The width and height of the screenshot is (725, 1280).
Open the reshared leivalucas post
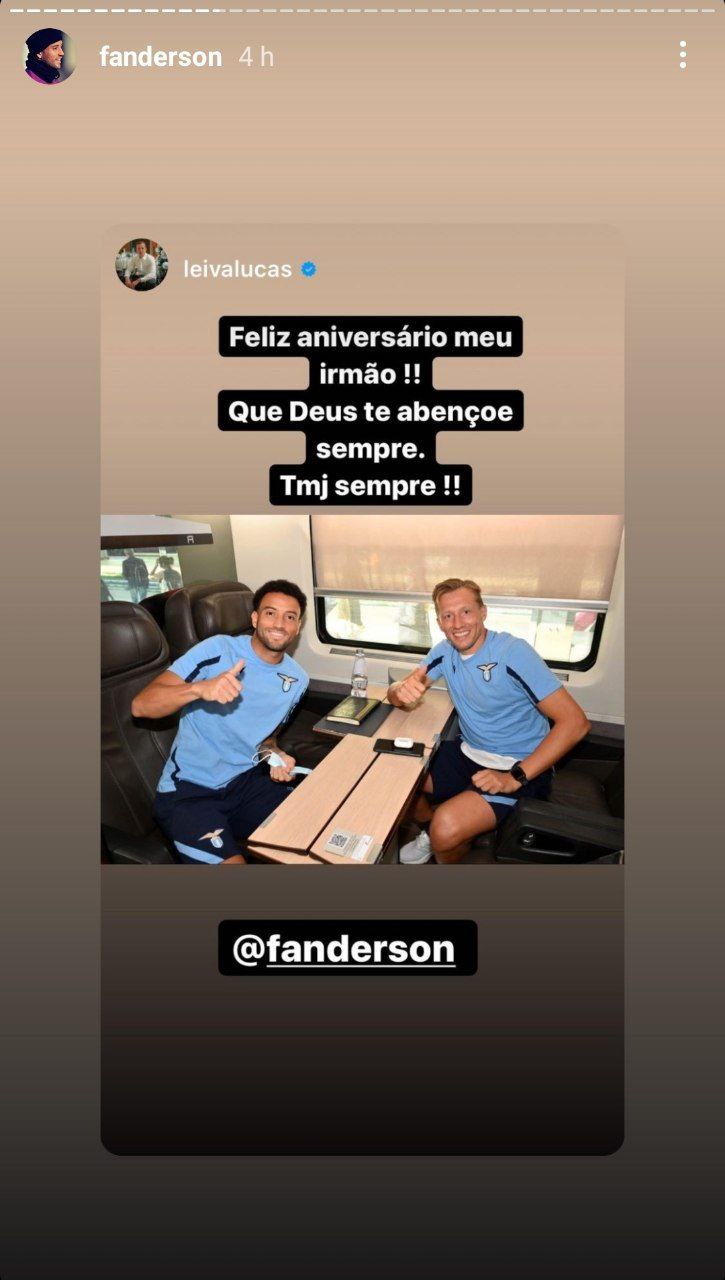click(362, 688)
